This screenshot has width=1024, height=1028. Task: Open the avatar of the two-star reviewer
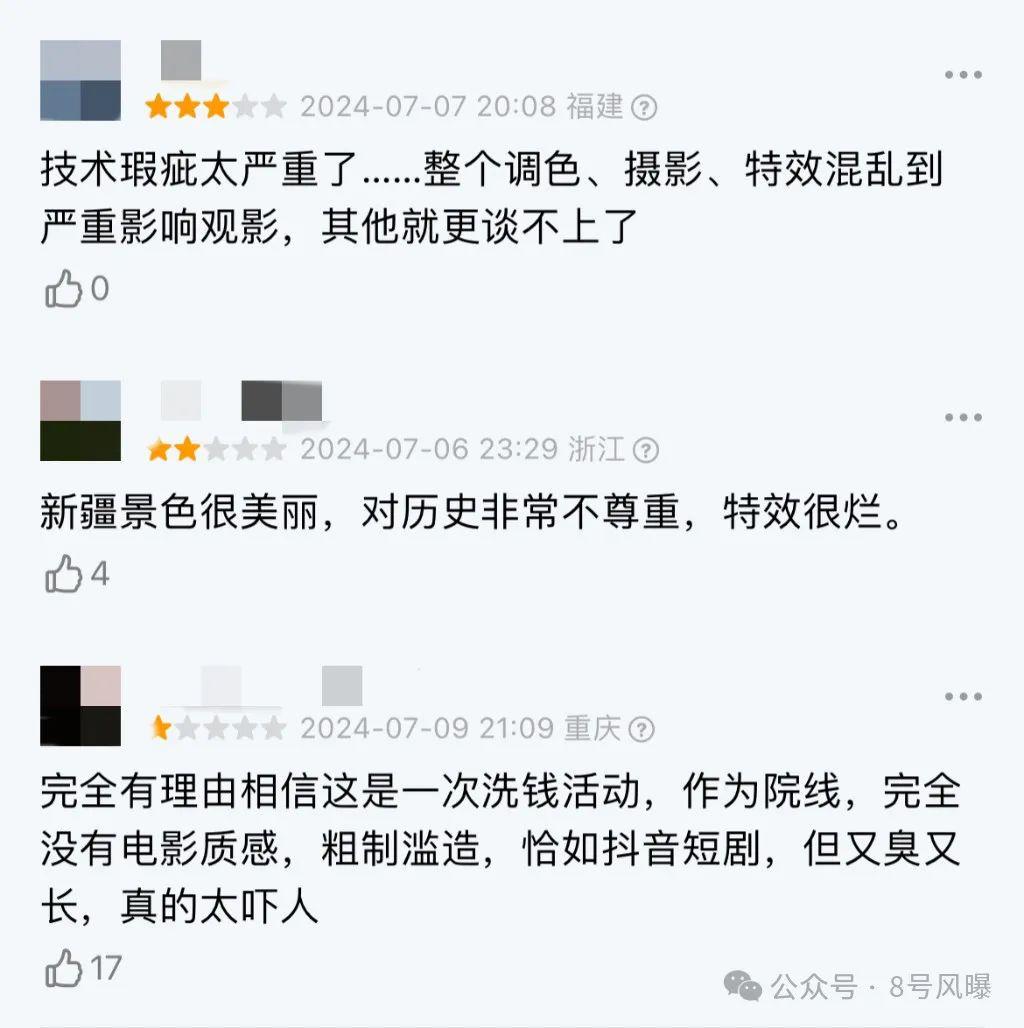80,420
